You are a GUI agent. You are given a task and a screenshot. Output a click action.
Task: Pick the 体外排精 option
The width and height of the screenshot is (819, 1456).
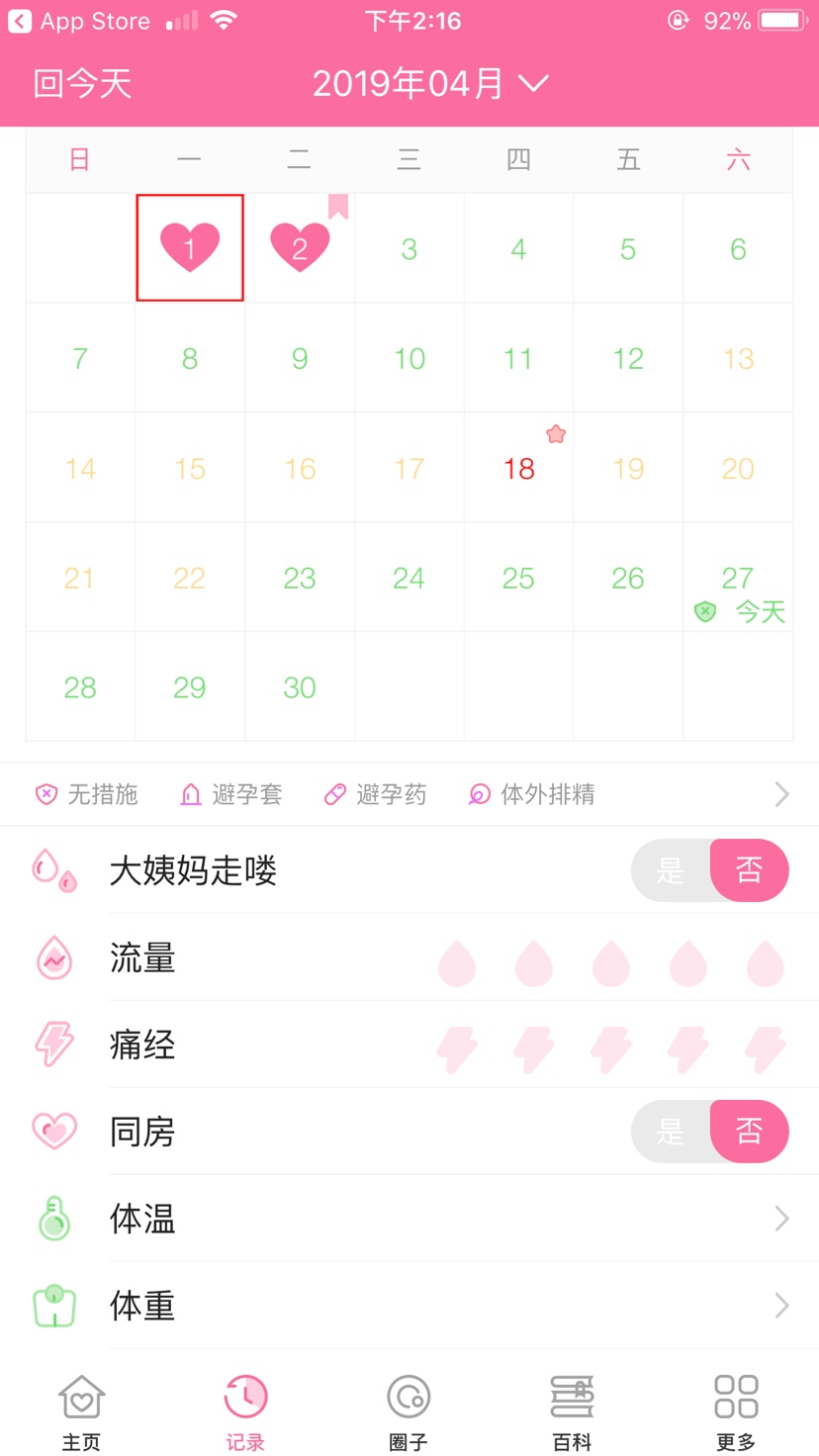532,794
